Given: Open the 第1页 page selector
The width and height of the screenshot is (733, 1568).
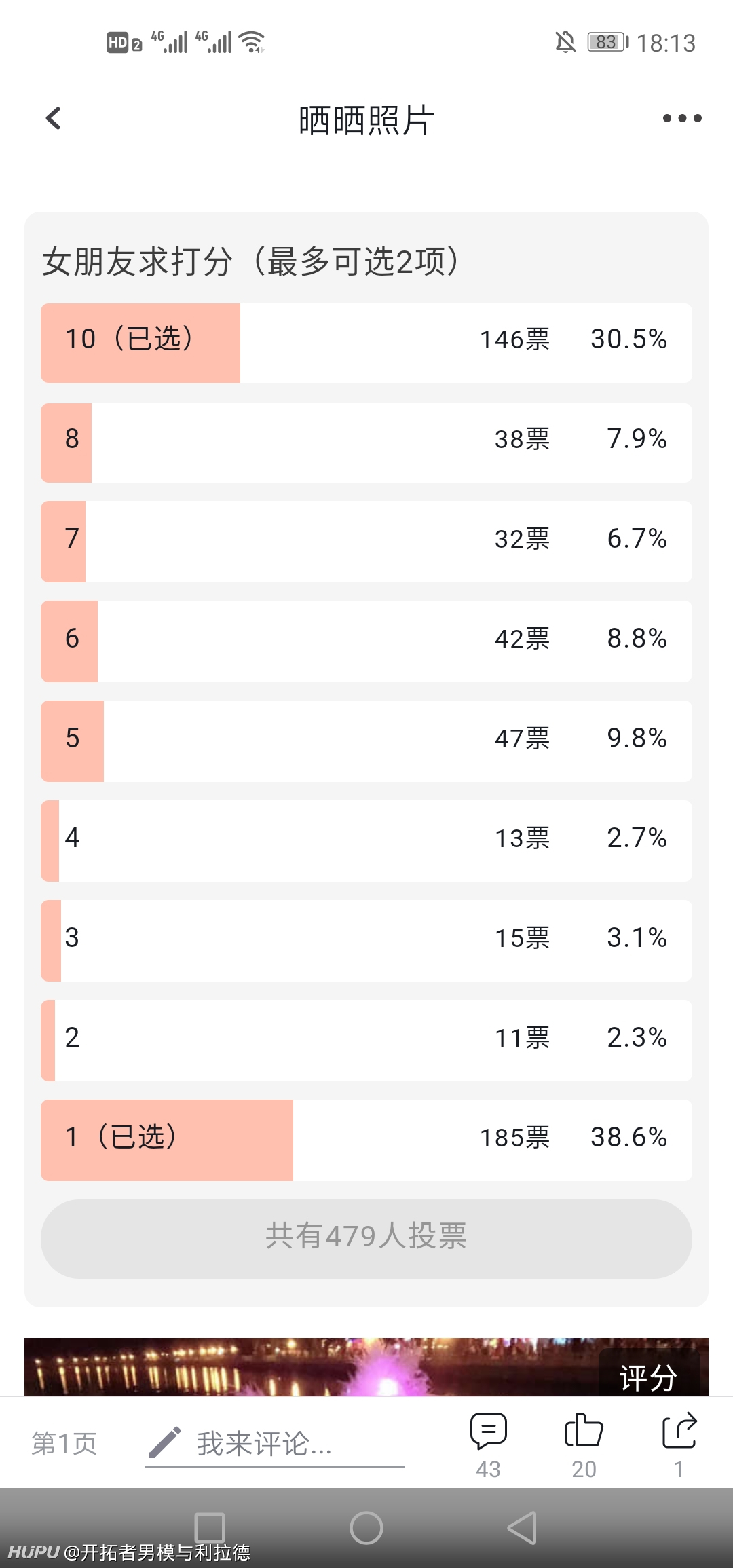Looking at the screenshot, I should [64, 1444].
